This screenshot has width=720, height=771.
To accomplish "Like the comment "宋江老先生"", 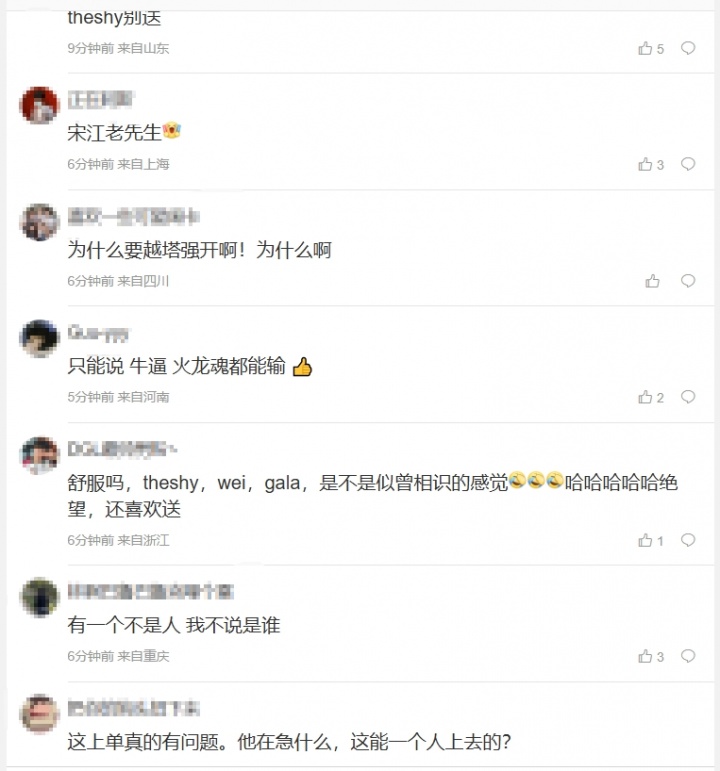I will click(x=645, y=165).
